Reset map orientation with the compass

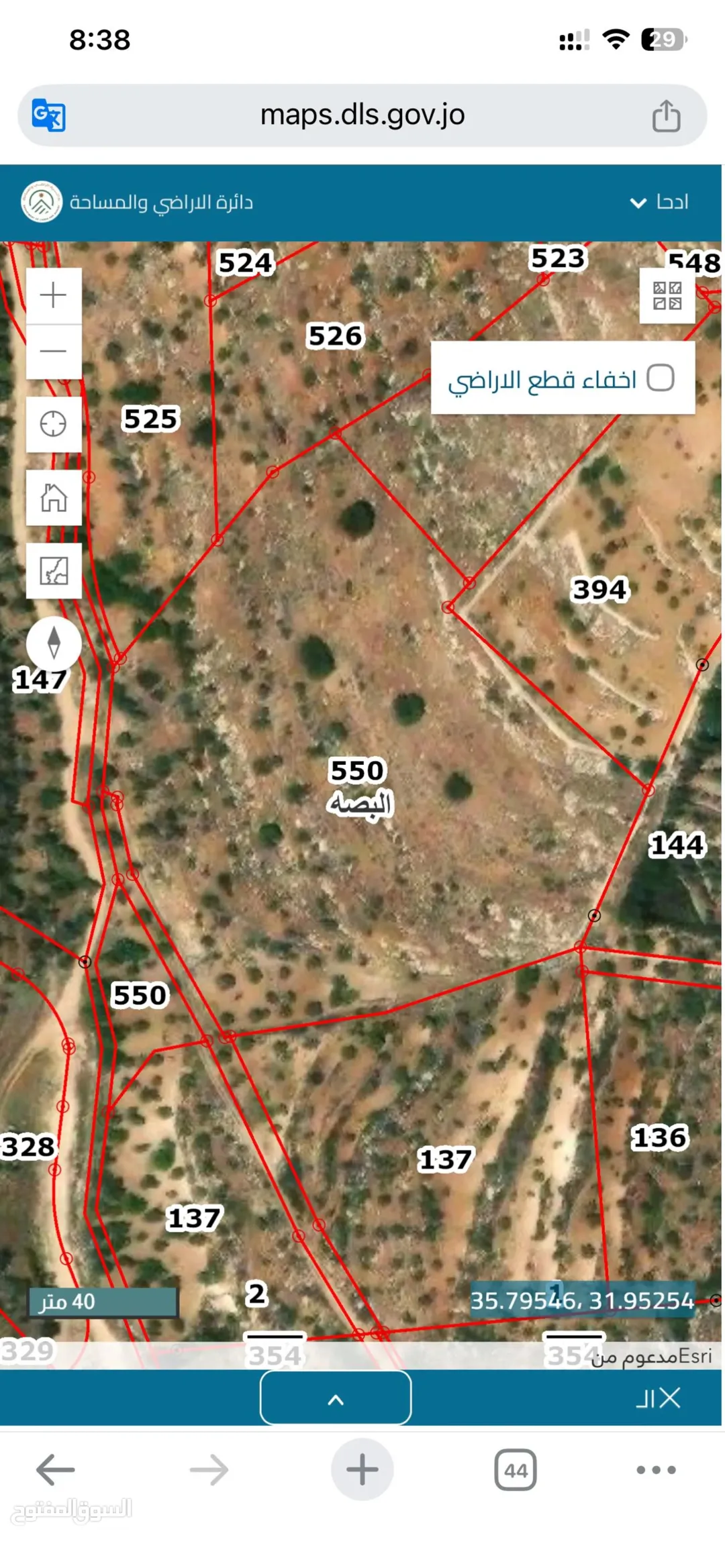54,643
